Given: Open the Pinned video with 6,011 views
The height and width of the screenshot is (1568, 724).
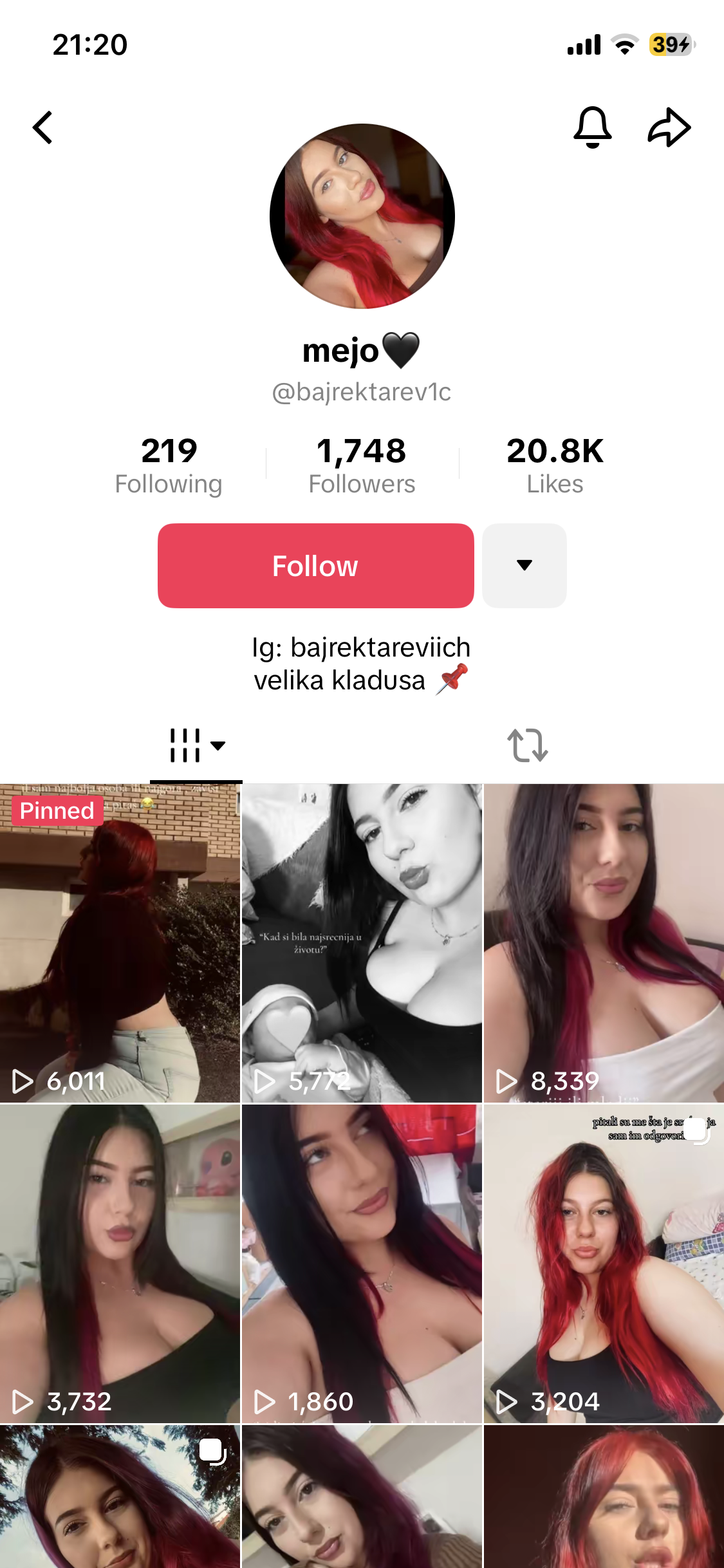Looking at the screenshot, I should pyautogui.click(x=120, y=943).
